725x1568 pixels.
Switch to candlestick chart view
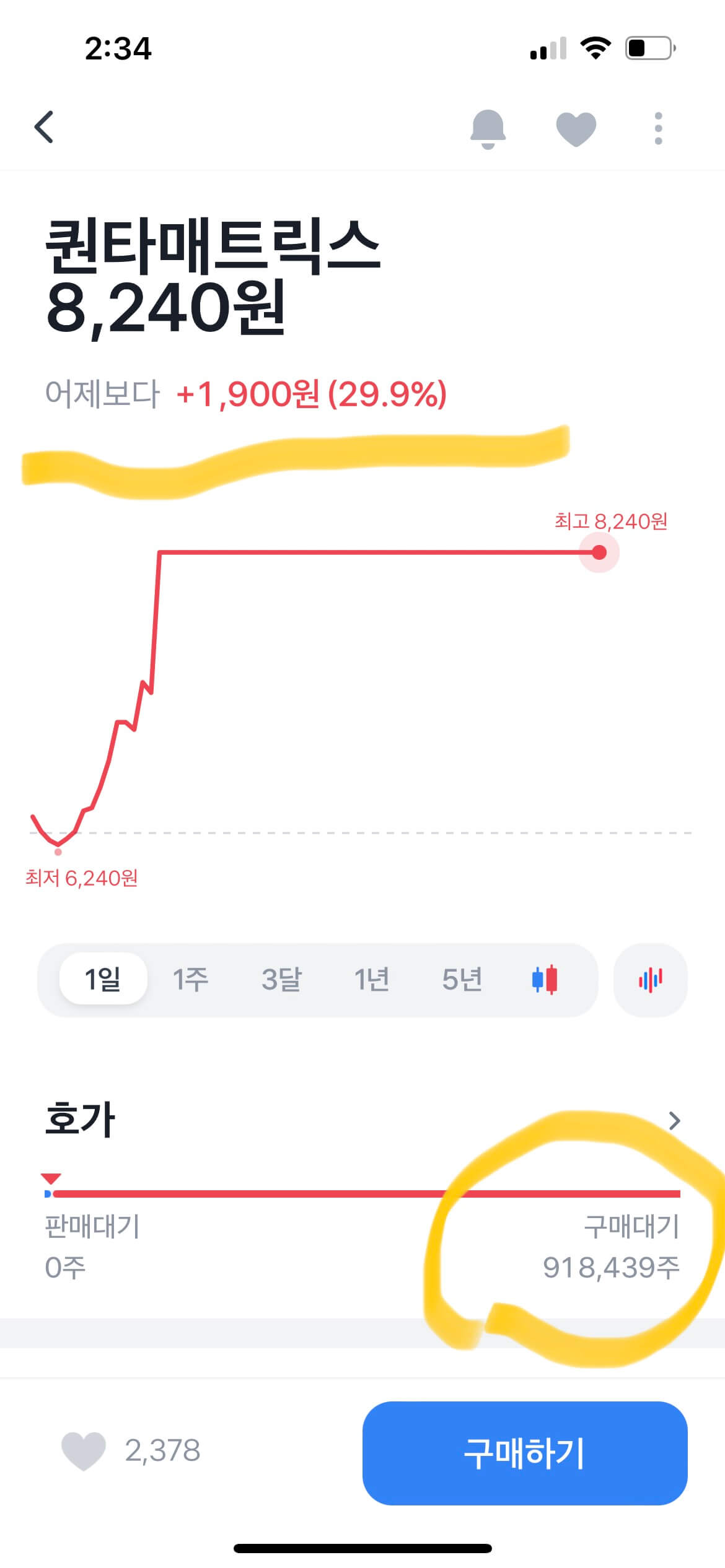(x=545, y=980)
